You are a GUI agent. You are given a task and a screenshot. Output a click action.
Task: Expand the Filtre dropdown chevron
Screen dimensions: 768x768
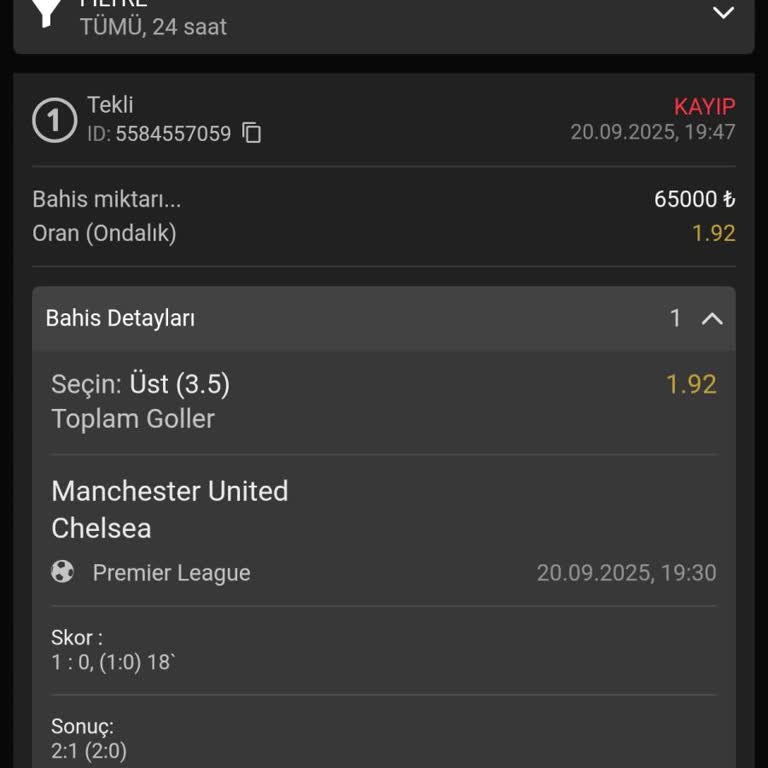(723, 13)
